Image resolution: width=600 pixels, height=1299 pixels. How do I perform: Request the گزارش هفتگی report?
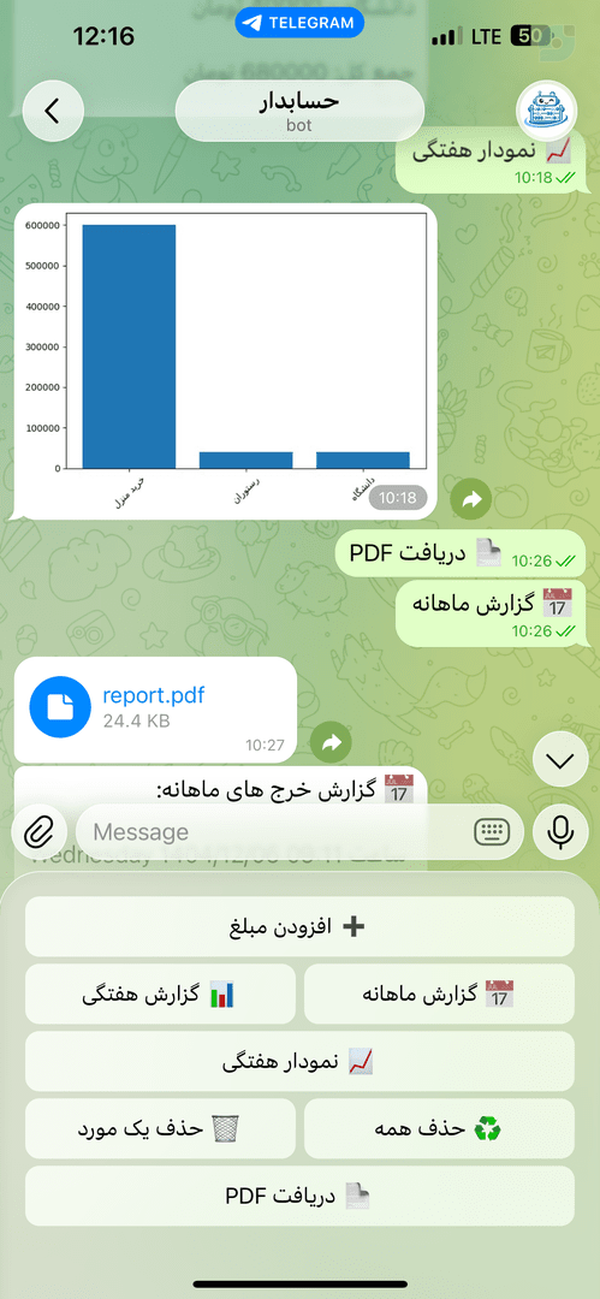click(x=160, y=994)
